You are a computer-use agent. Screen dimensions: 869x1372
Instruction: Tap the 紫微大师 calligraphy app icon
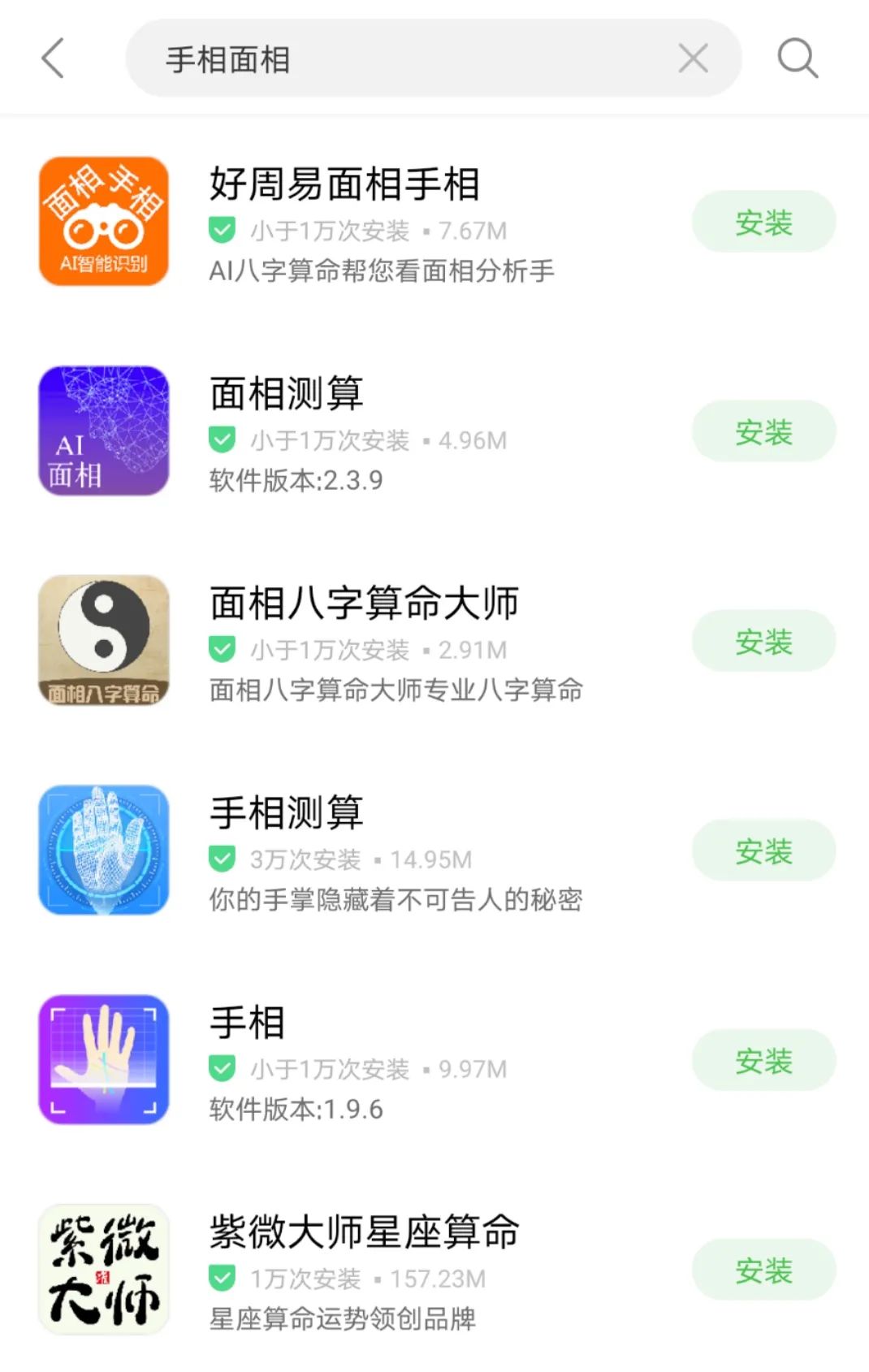(103, 1269)
